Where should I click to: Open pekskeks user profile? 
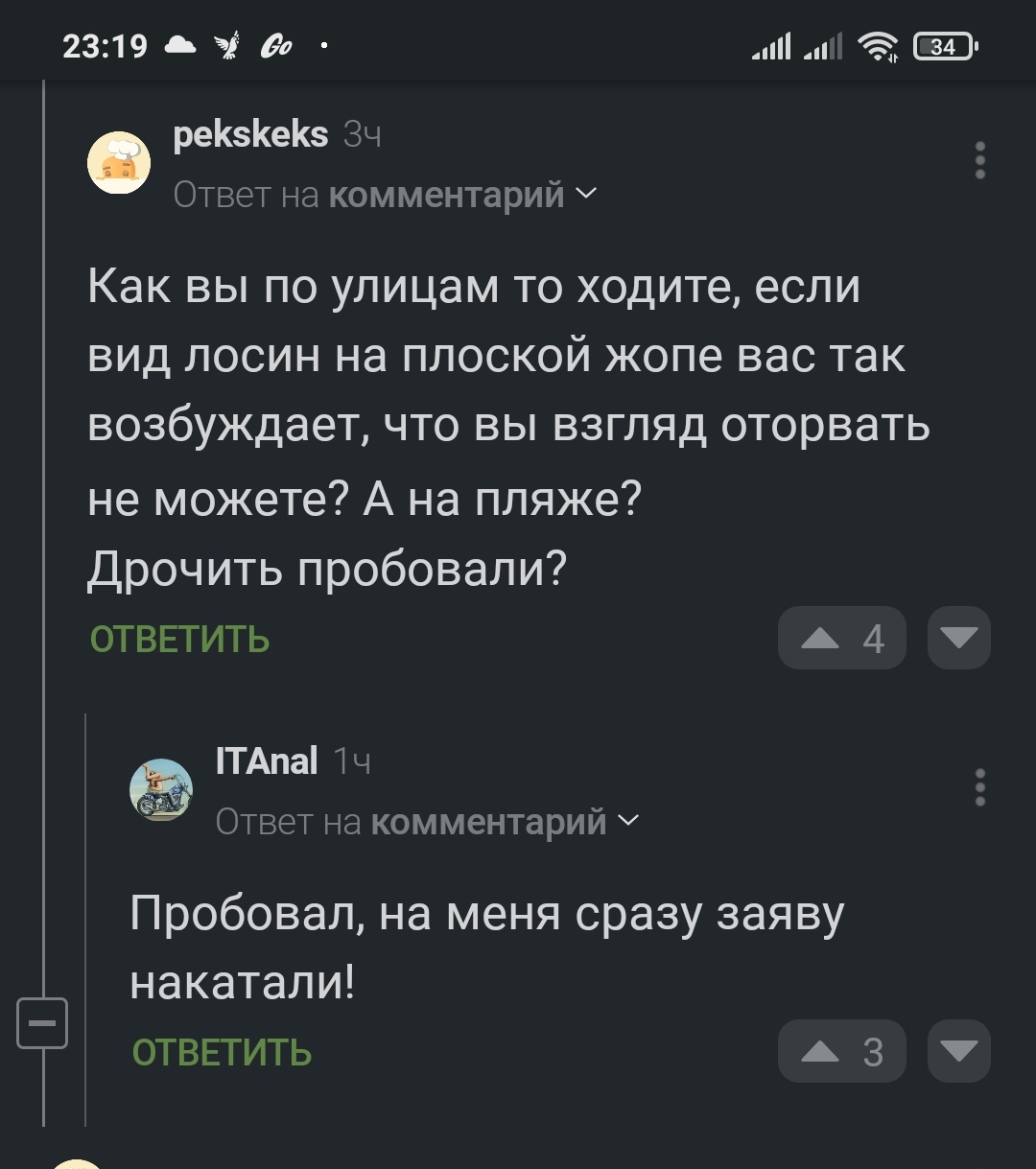coord(250,135)
